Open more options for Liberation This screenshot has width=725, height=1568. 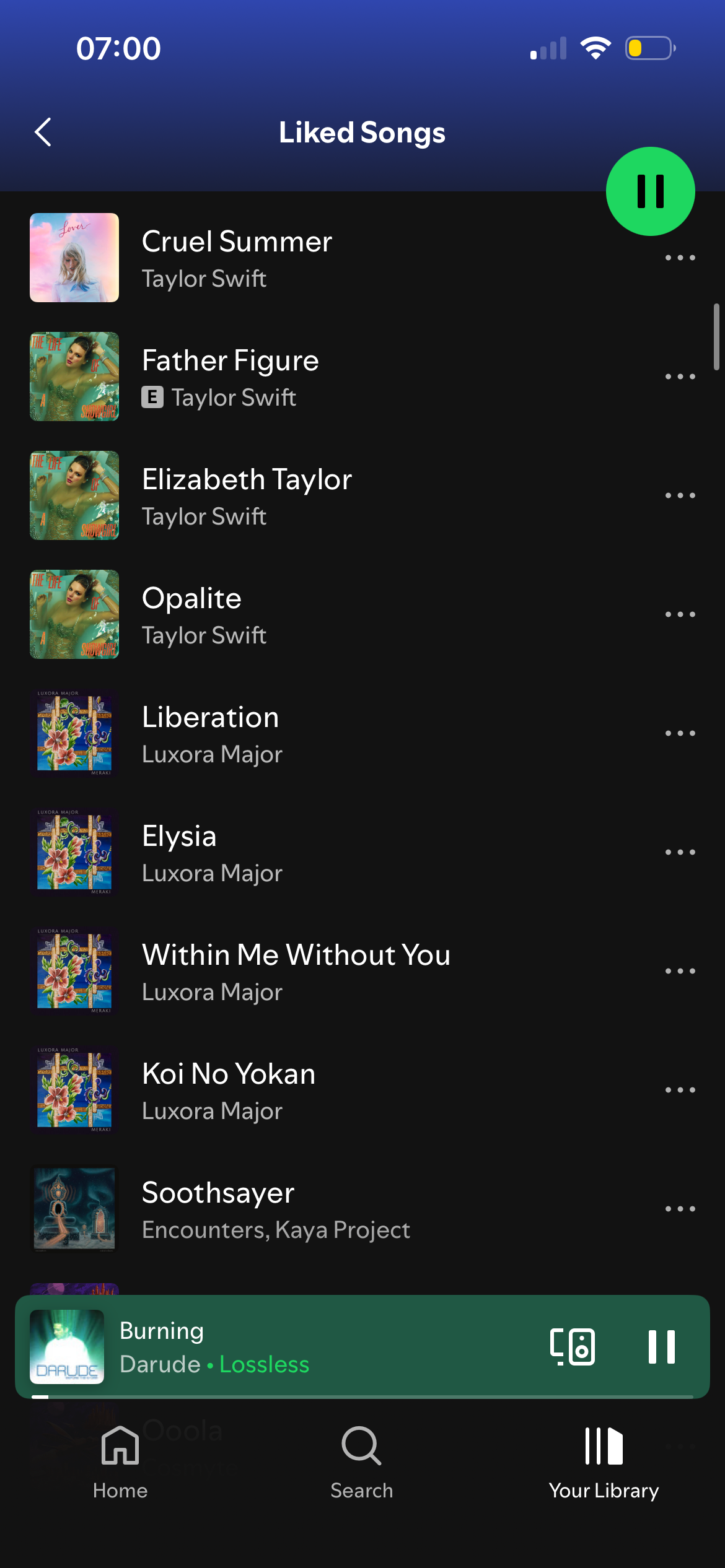point(680,733)
